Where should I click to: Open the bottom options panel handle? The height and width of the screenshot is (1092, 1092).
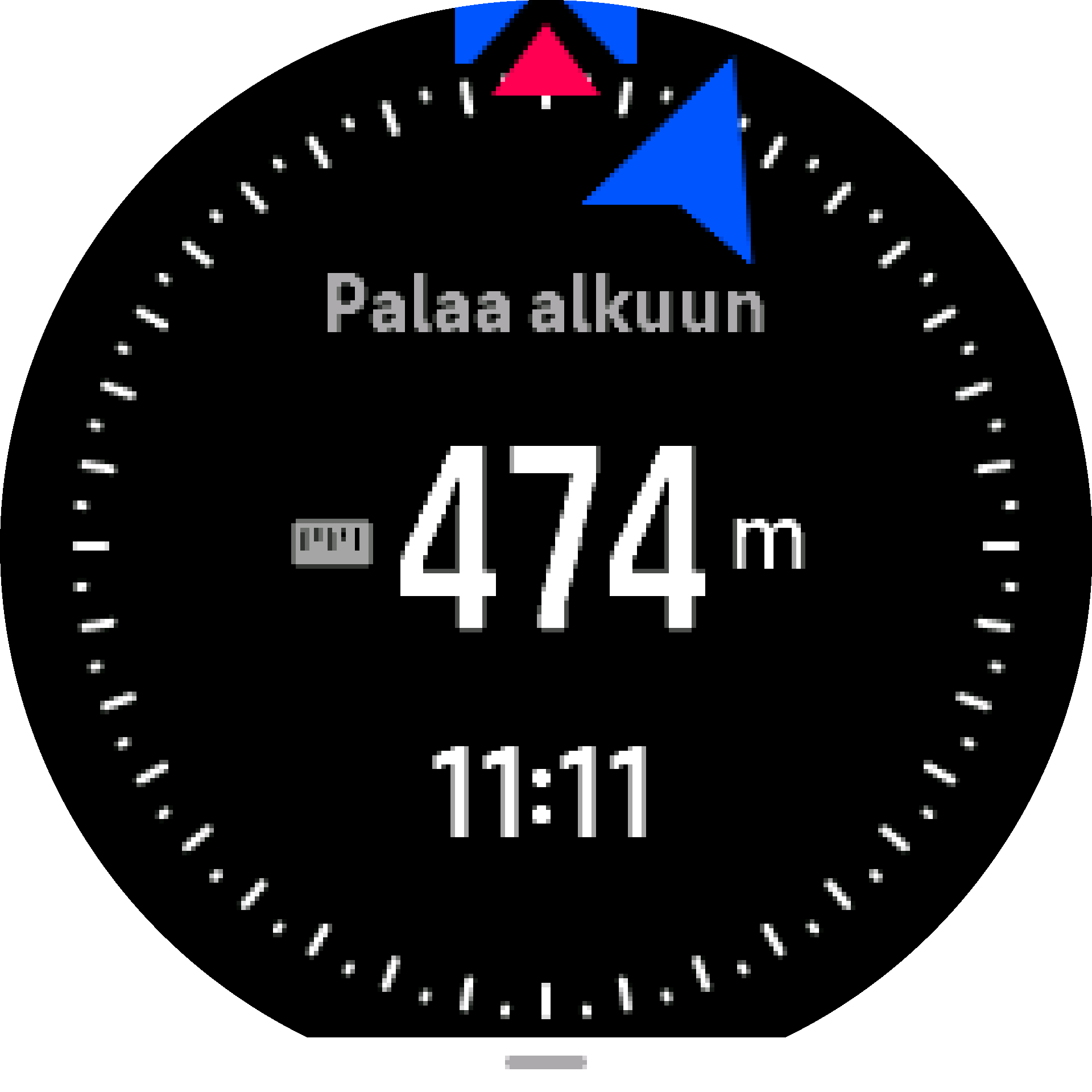point(545,1062)
